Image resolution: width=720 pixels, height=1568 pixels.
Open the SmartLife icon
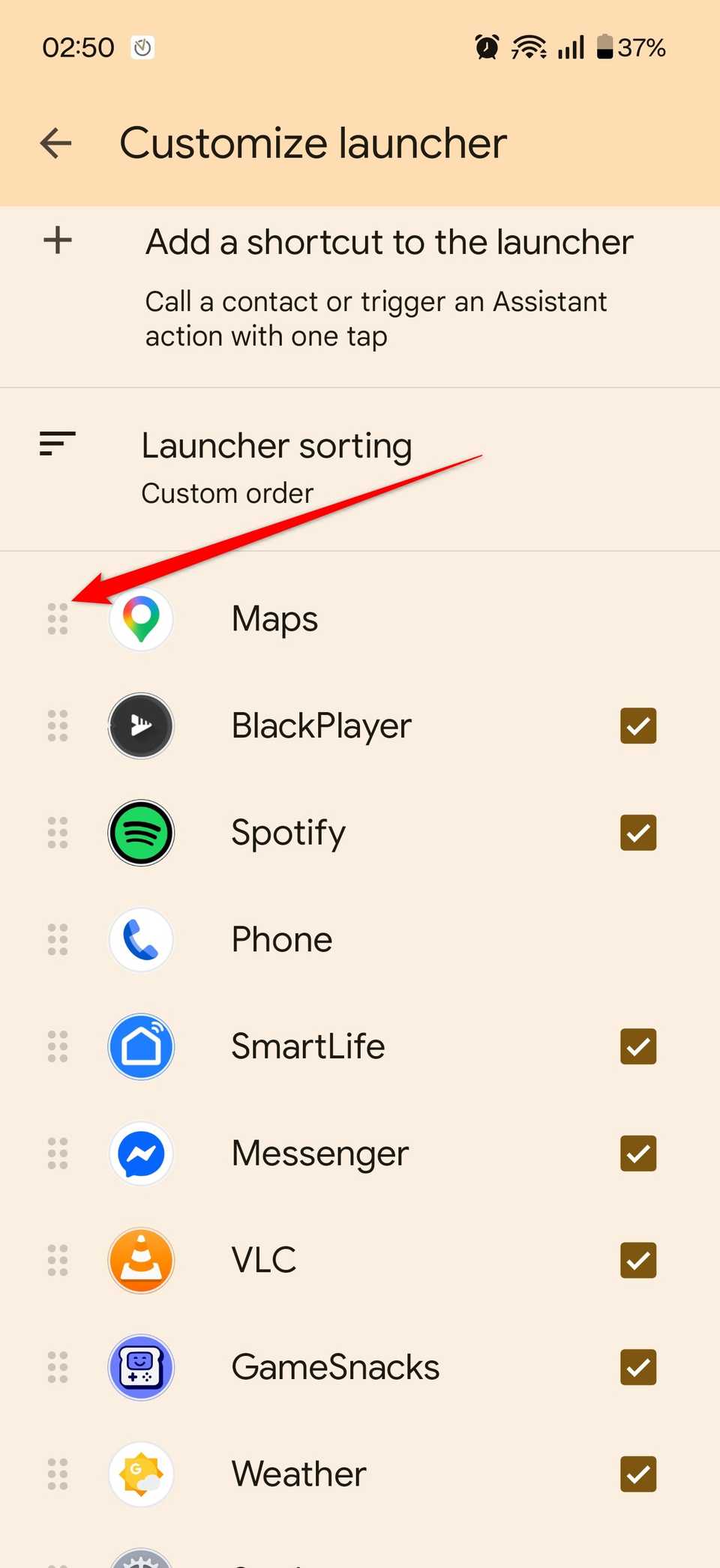[140, 1046]
